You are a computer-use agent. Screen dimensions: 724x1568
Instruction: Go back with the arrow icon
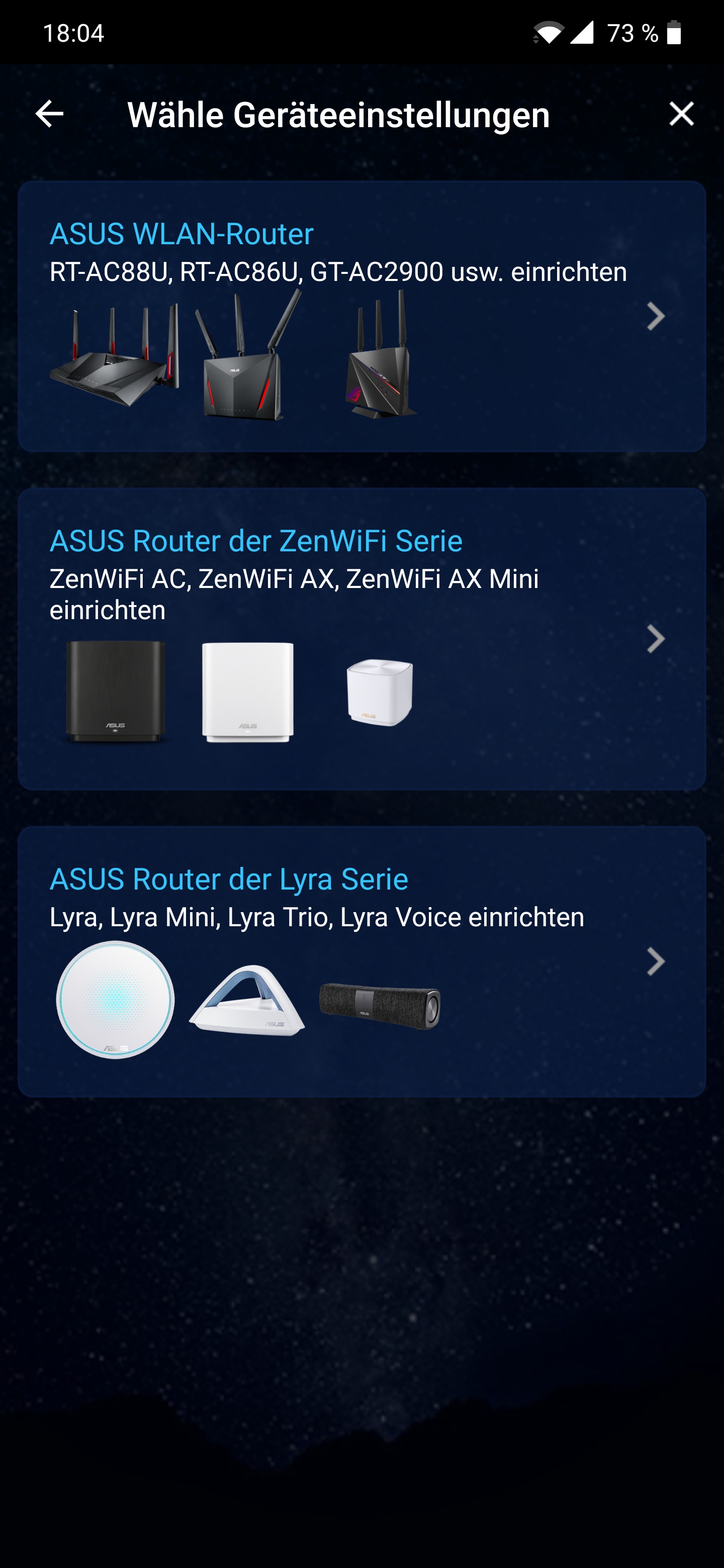[49, 114]
